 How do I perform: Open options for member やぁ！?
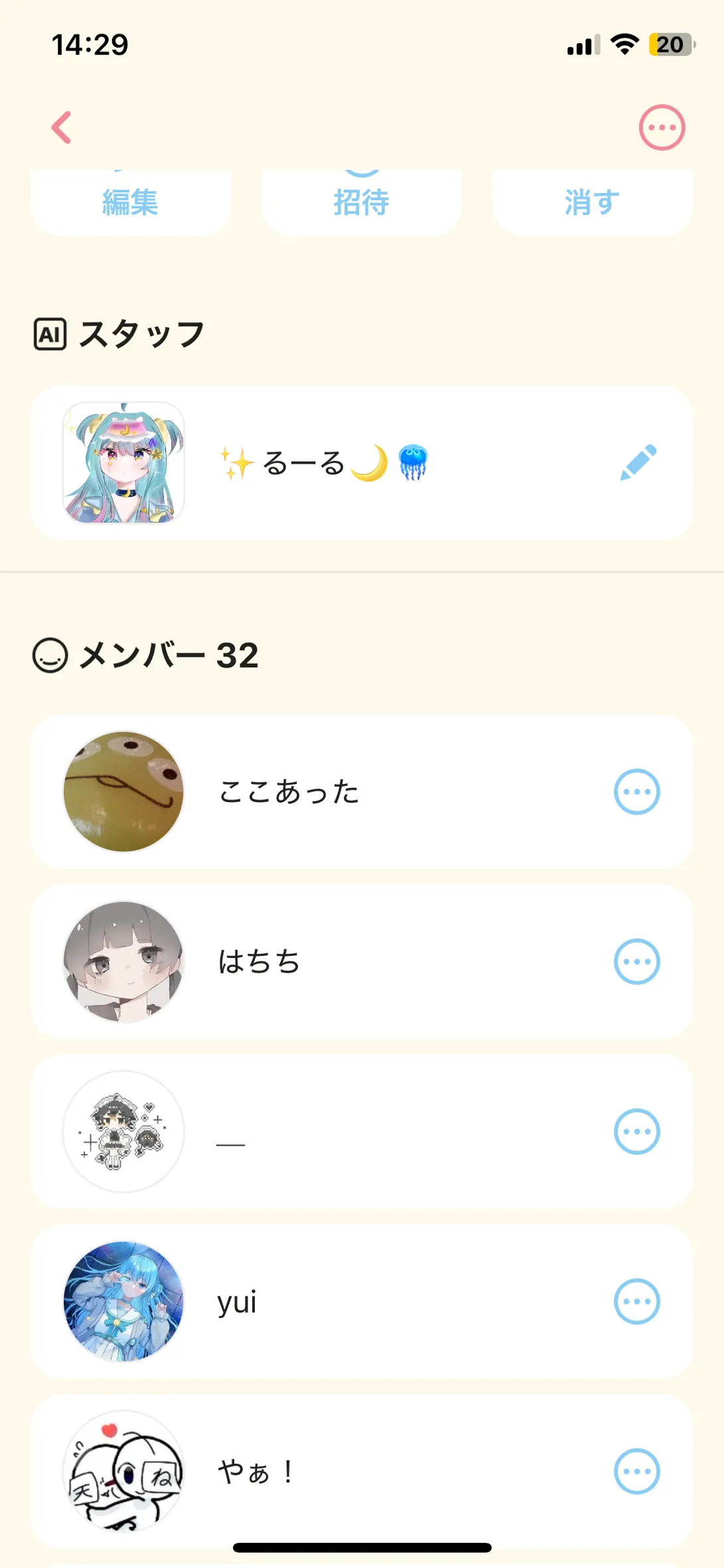(x=636, y=1471)
